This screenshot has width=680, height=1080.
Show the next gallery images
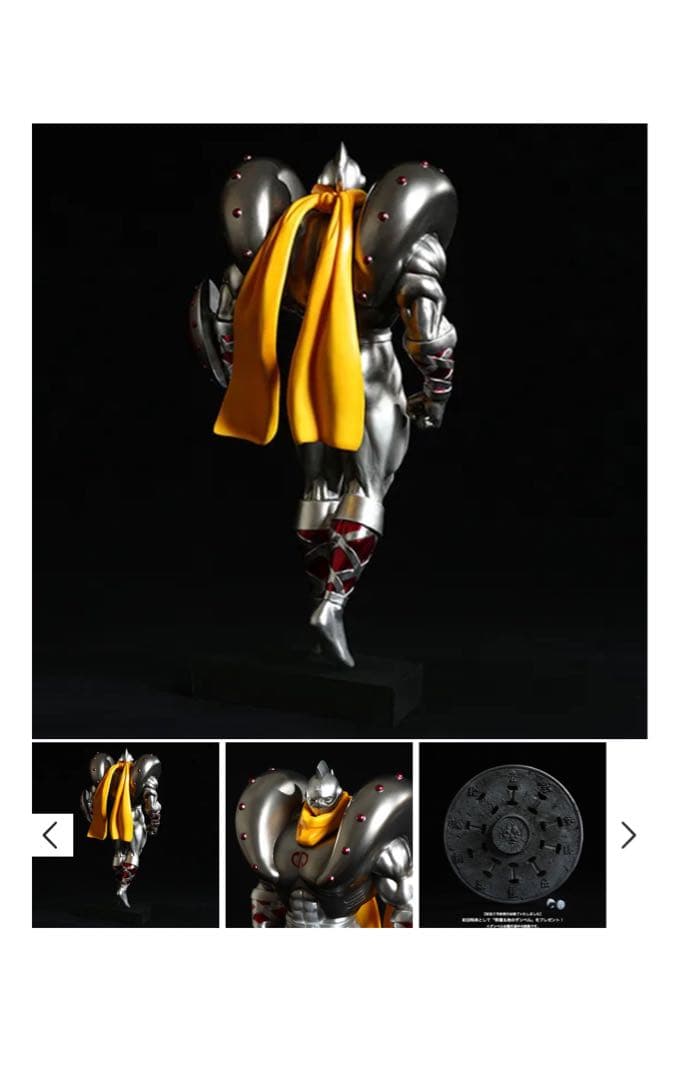pyautogui.click(x=628, y=835)
